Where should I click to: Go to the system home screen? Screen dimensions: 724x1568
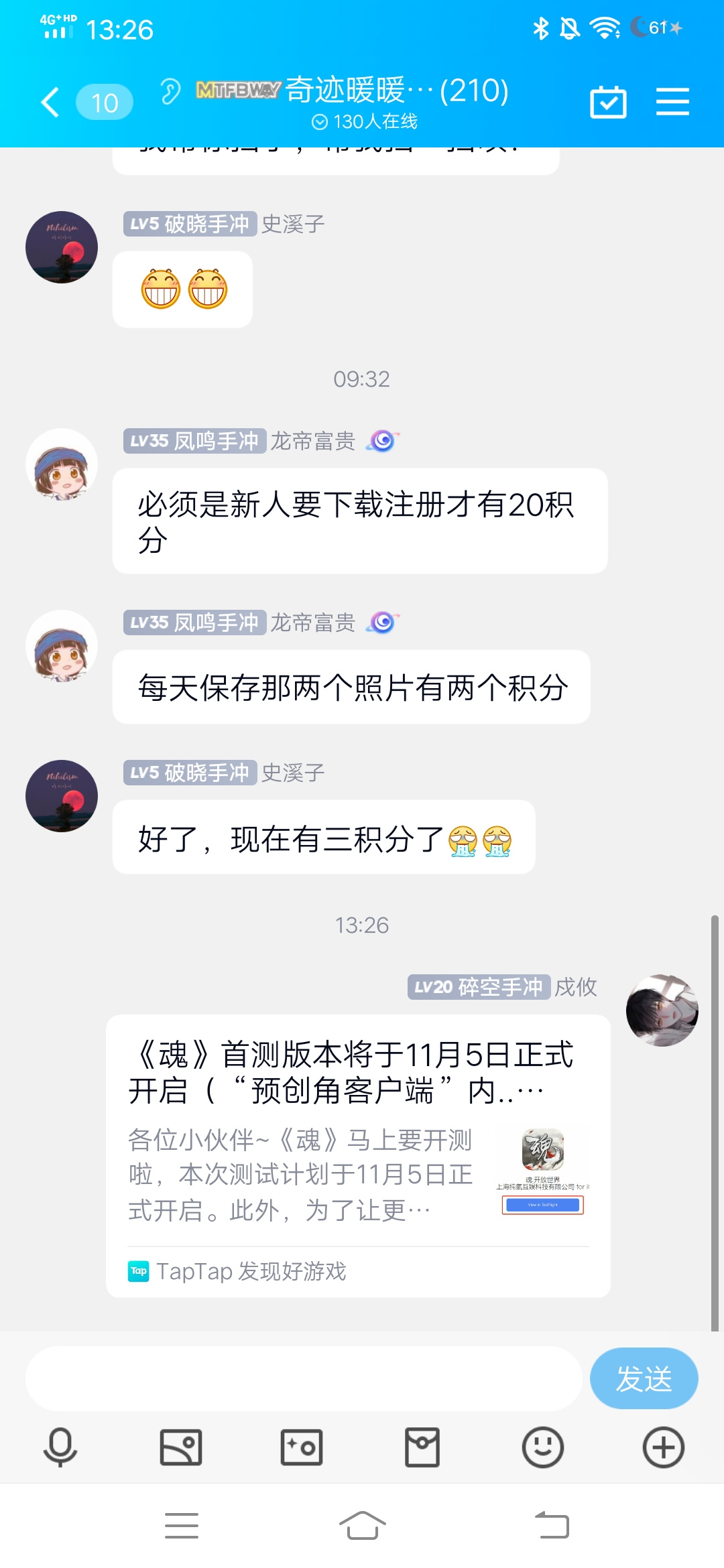362,1526
